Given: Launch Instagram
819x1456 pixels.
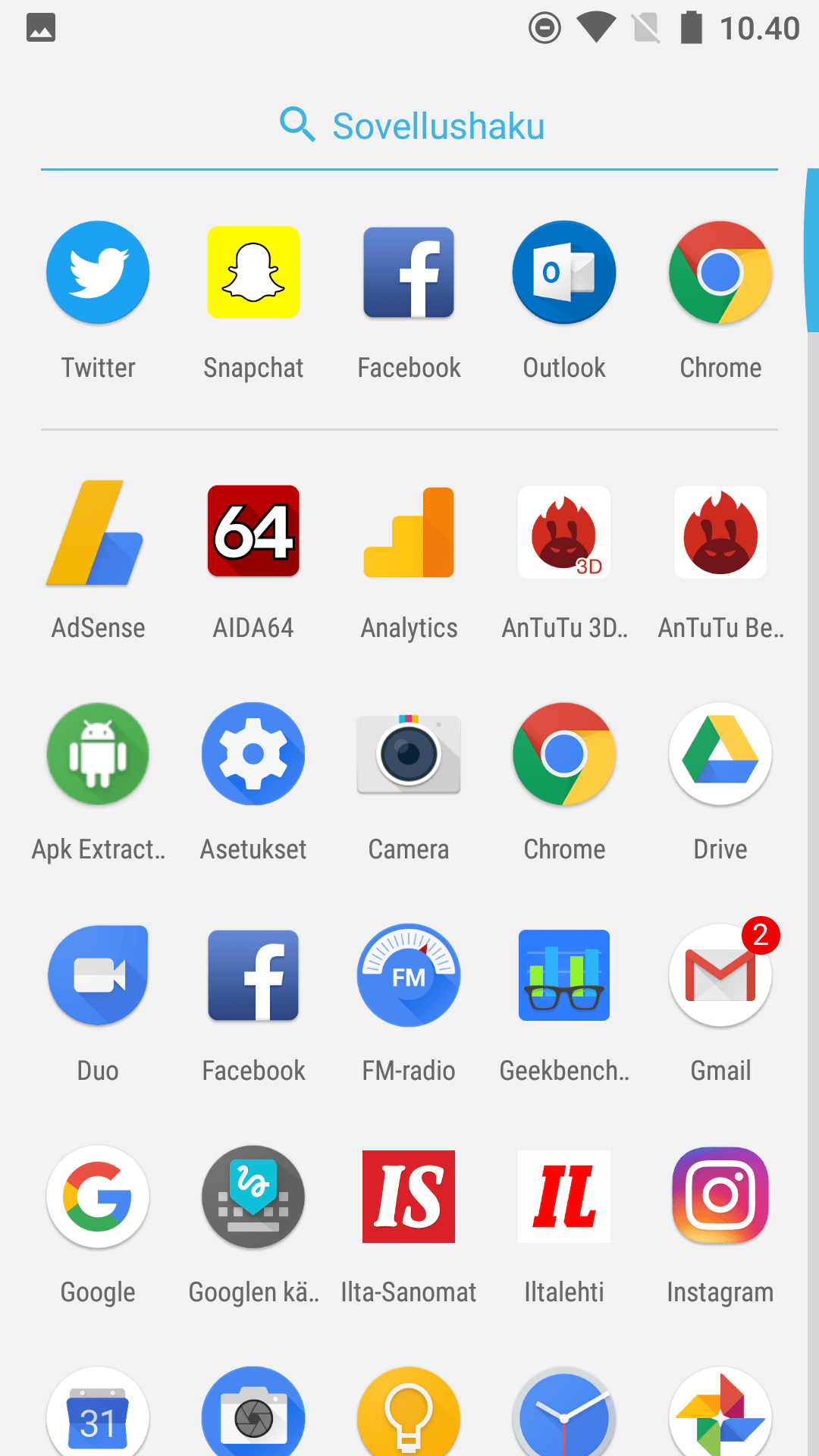Looking at the screenshot, I should [720, 1197].
